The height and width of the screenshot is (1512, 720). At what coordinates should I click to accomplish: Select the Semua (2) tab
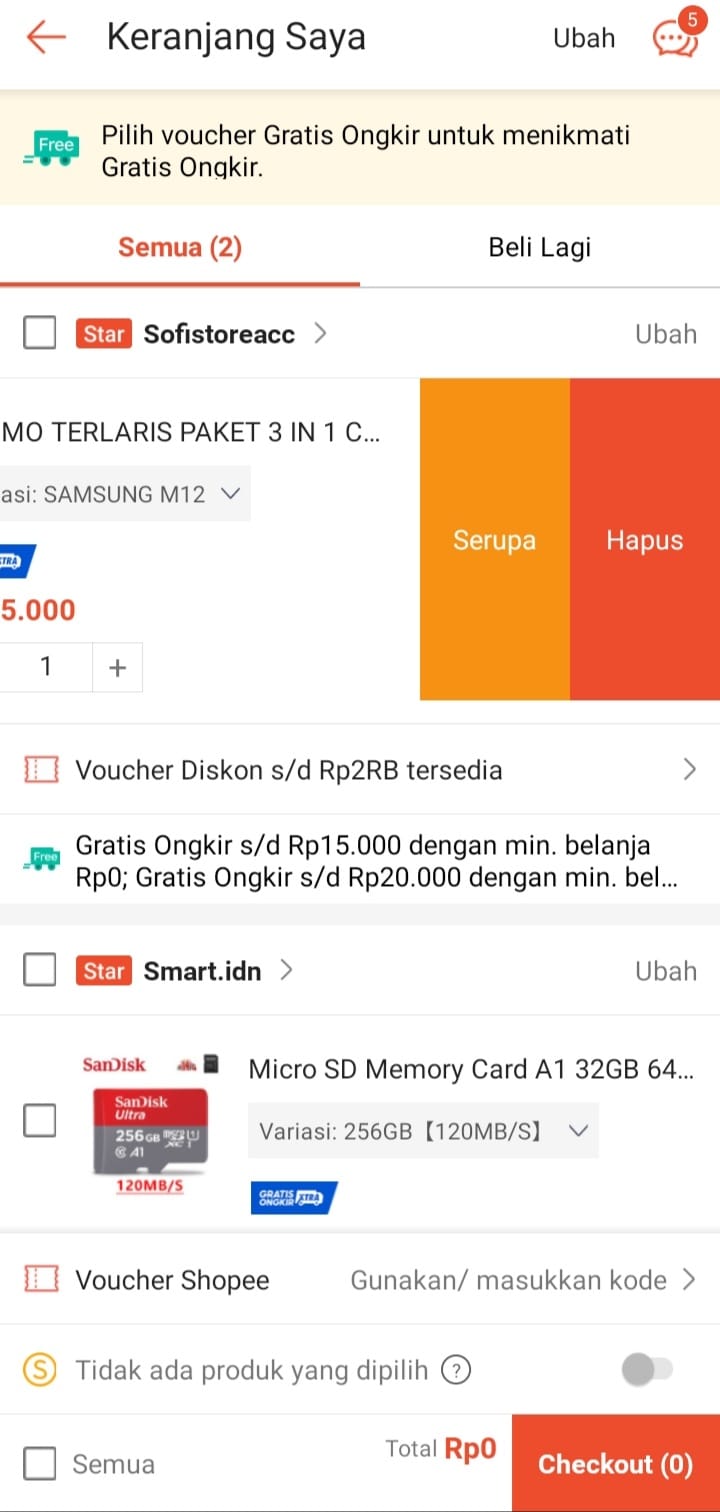(x=180, y=247)
